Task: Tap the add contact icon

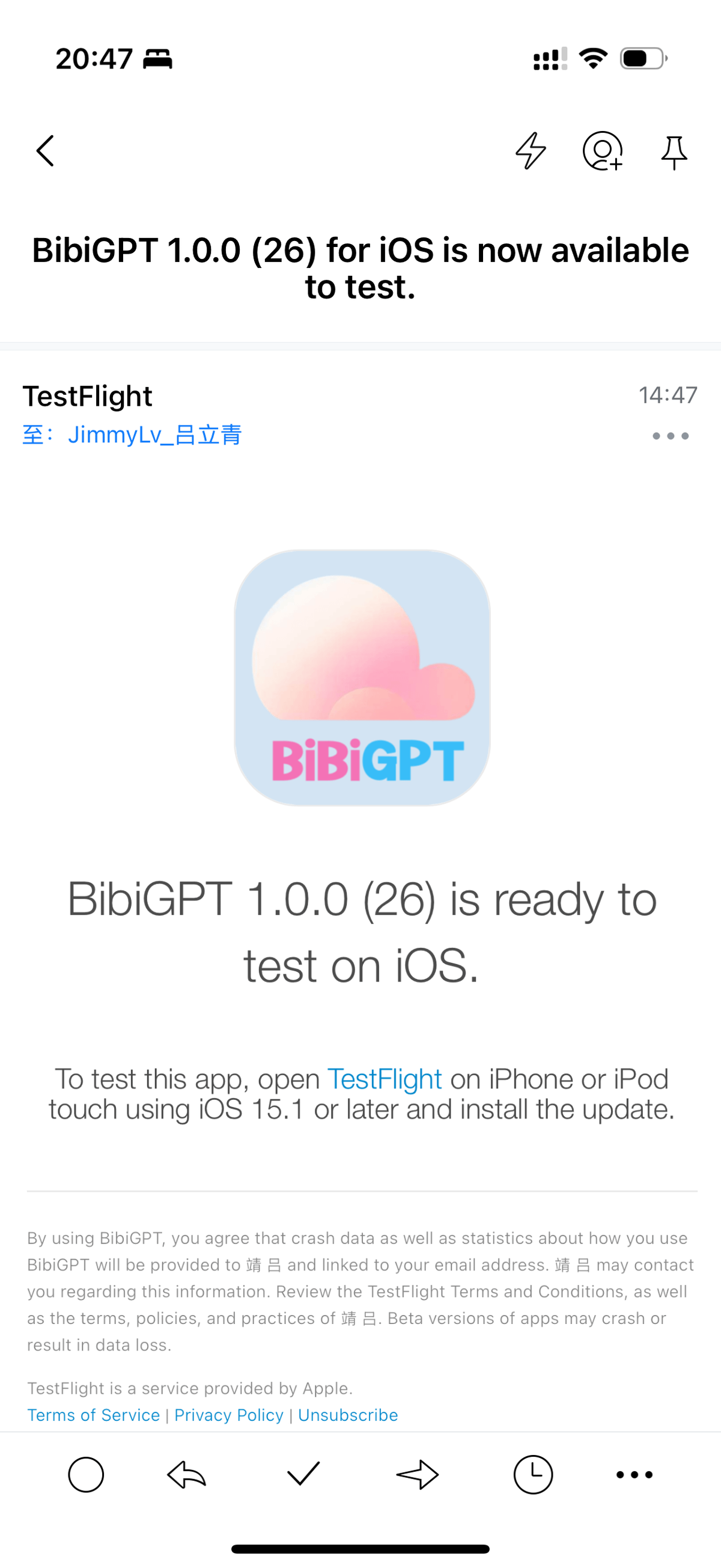Action: 603,150
